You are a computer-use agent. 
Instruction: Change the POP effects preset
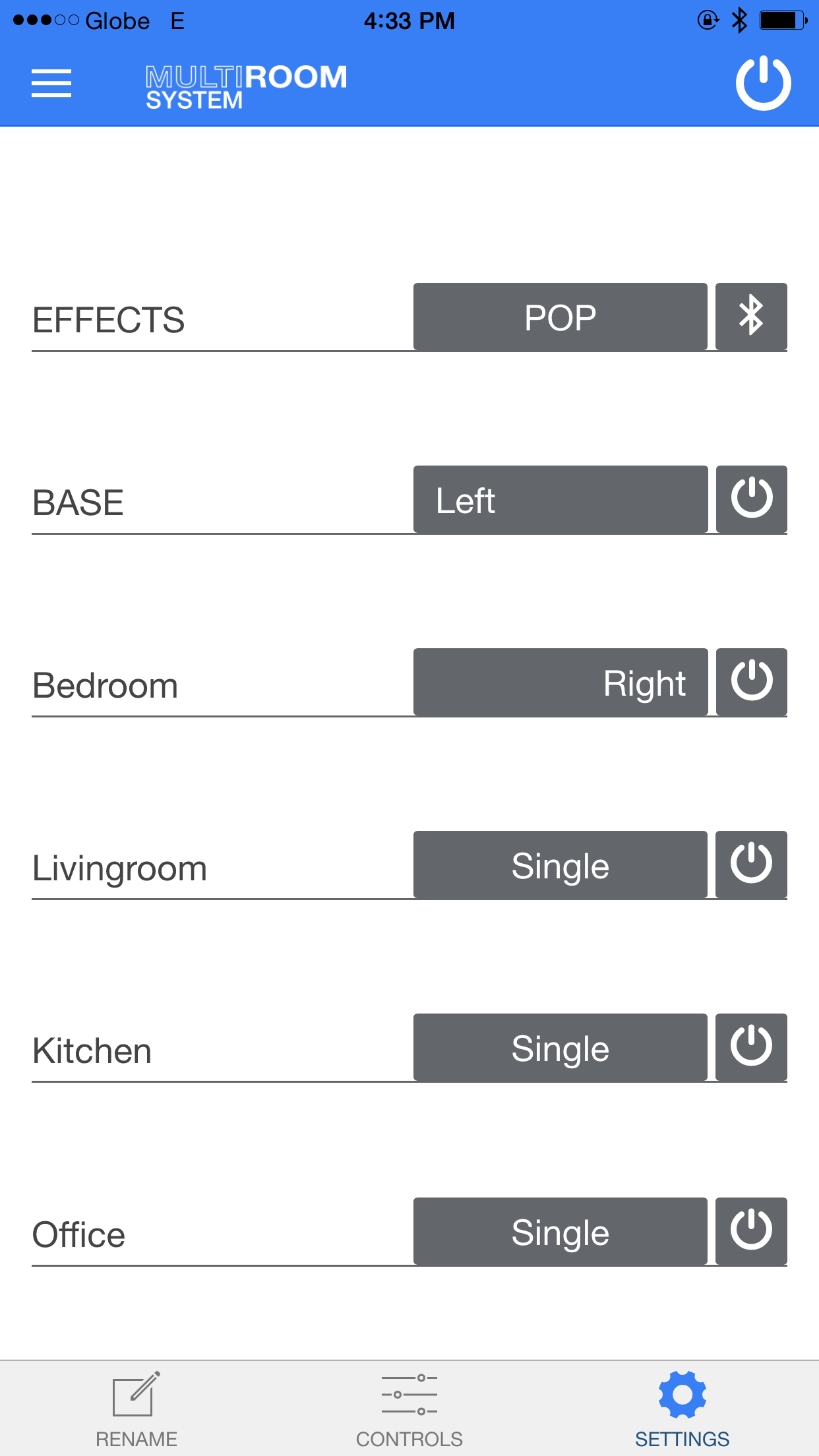[561, 317]
